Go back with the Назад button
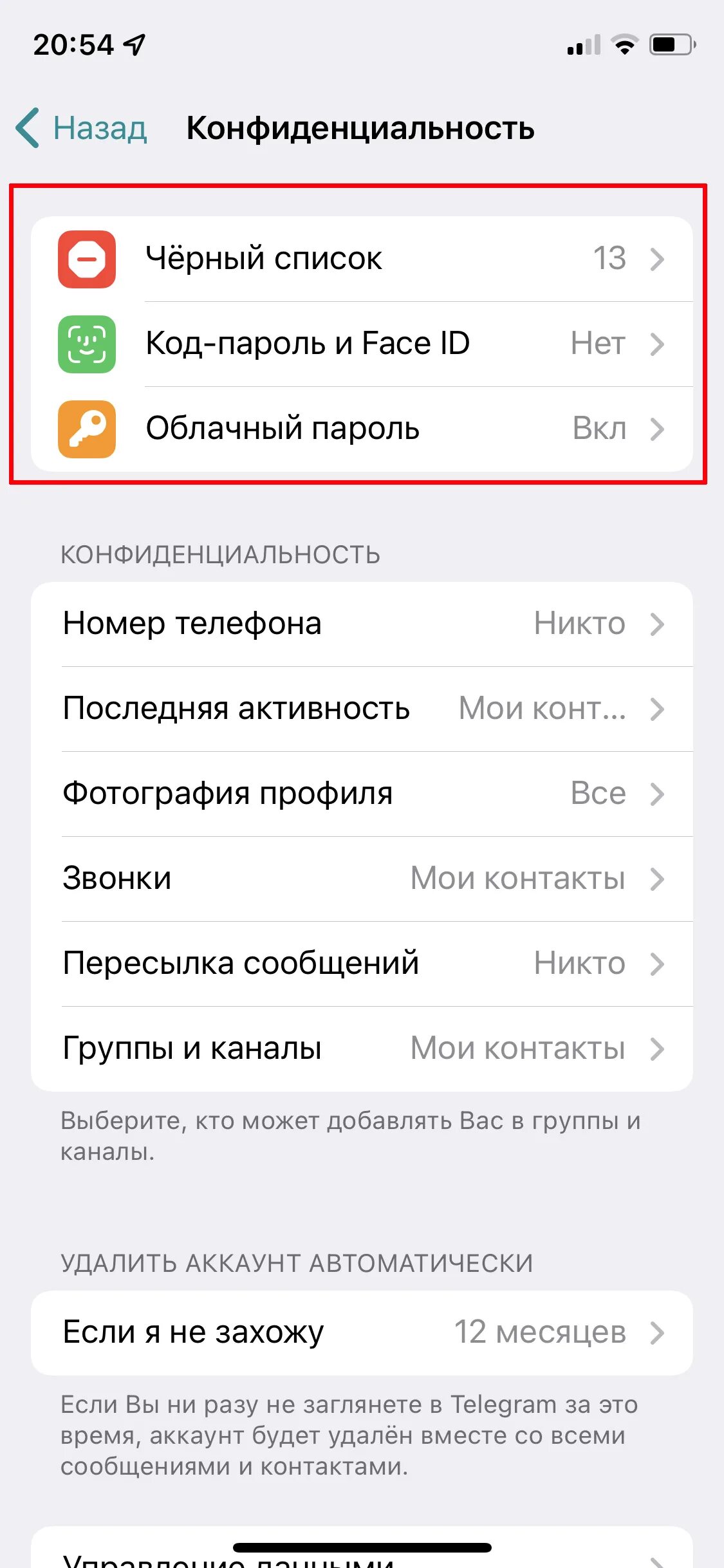 82,128
